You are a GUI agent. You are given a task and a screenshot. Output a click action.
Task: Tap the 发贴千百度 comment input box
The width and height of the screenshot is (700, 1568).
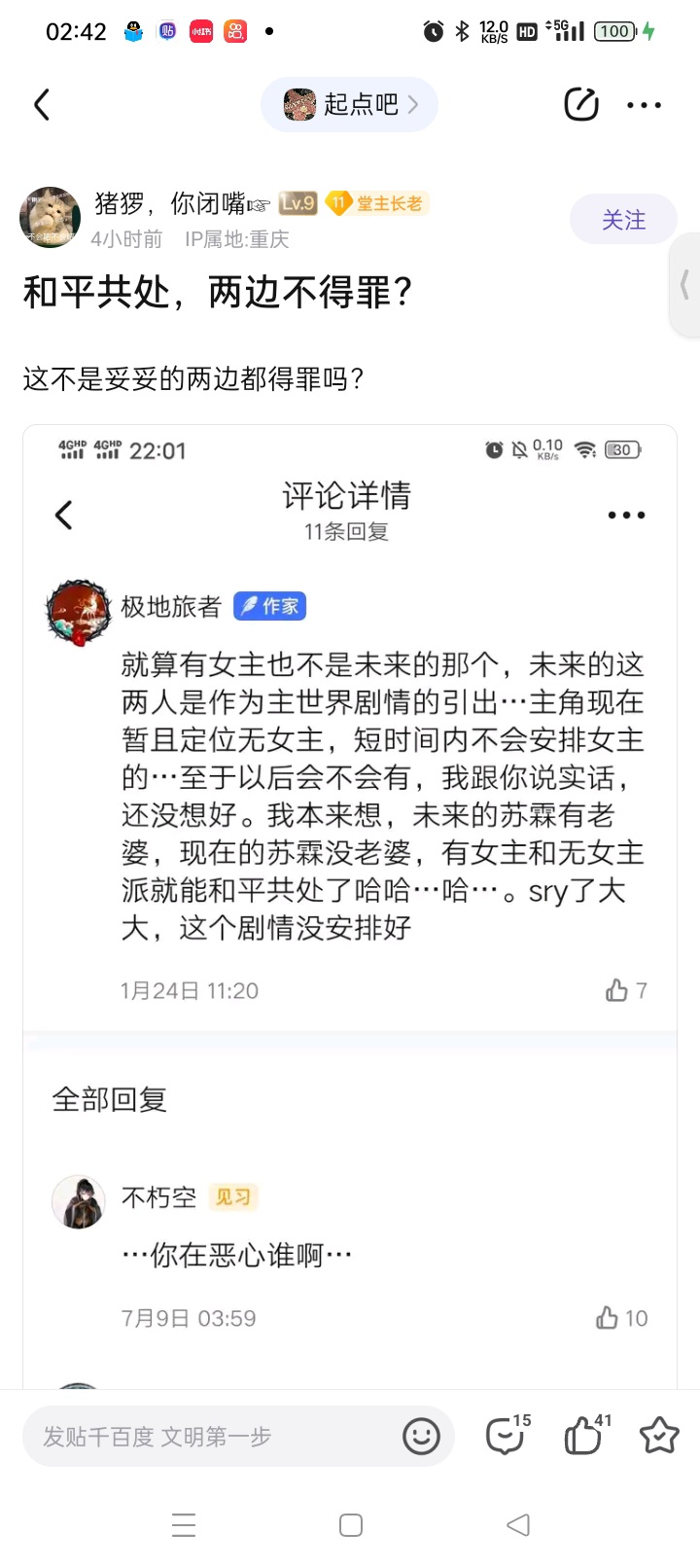pos(214,1437)
